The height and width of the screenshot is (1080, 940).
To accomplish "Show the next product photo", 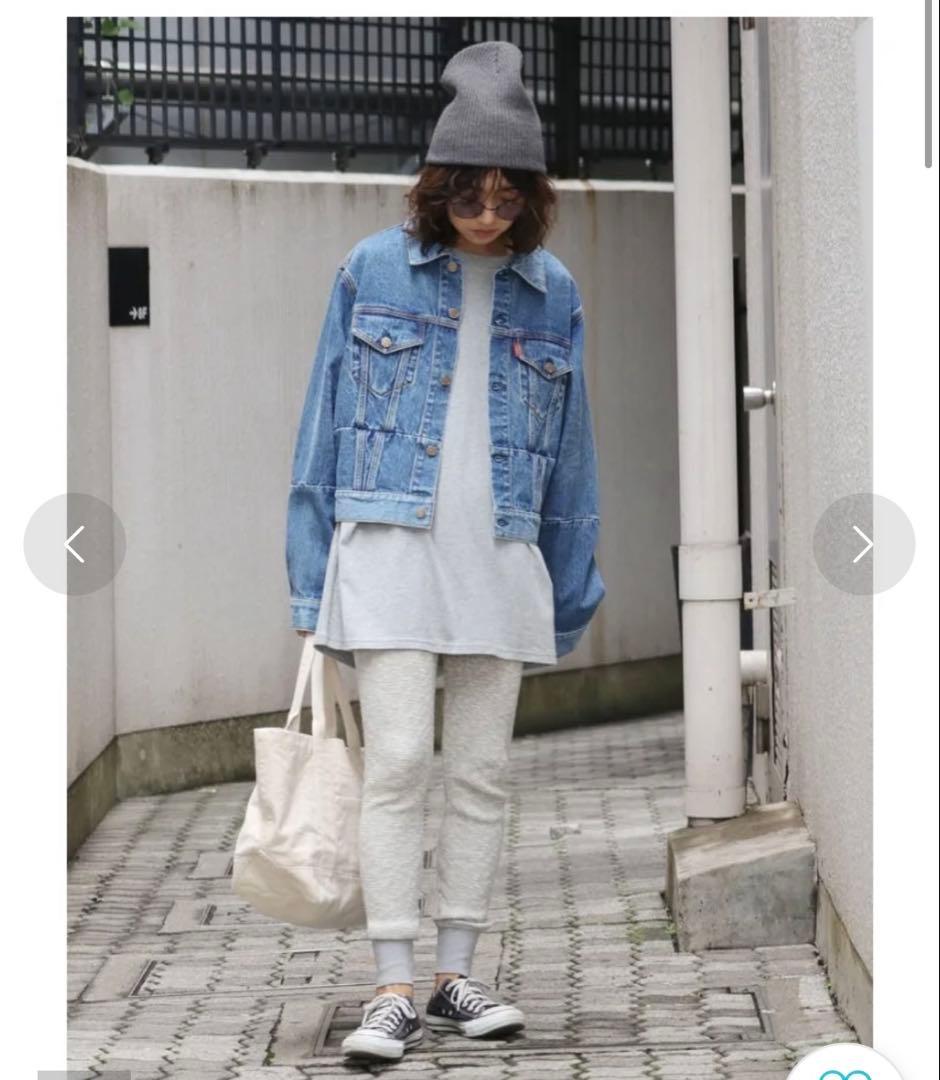I will 863,544.
